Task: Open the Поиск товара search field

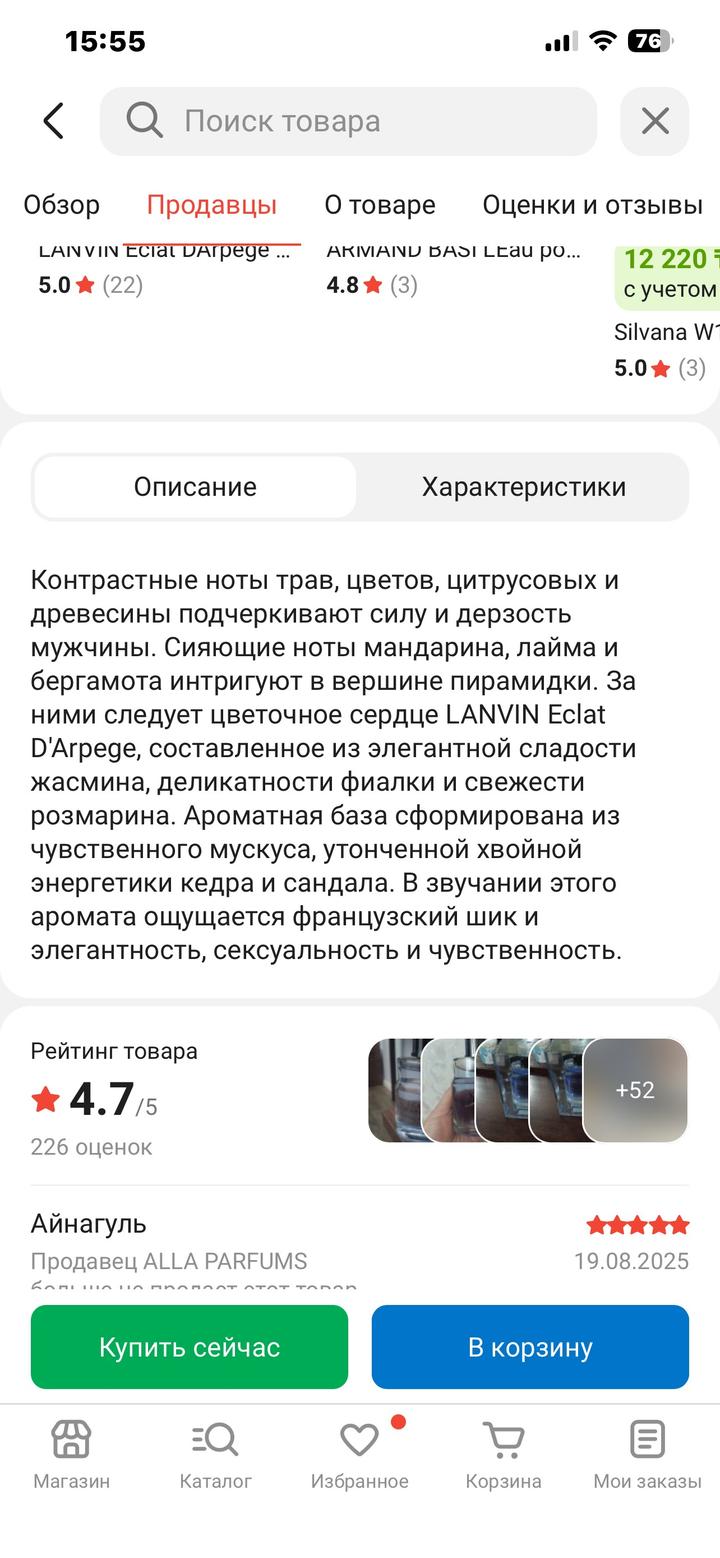Action: pyautogui.click(x=348, y=121)
